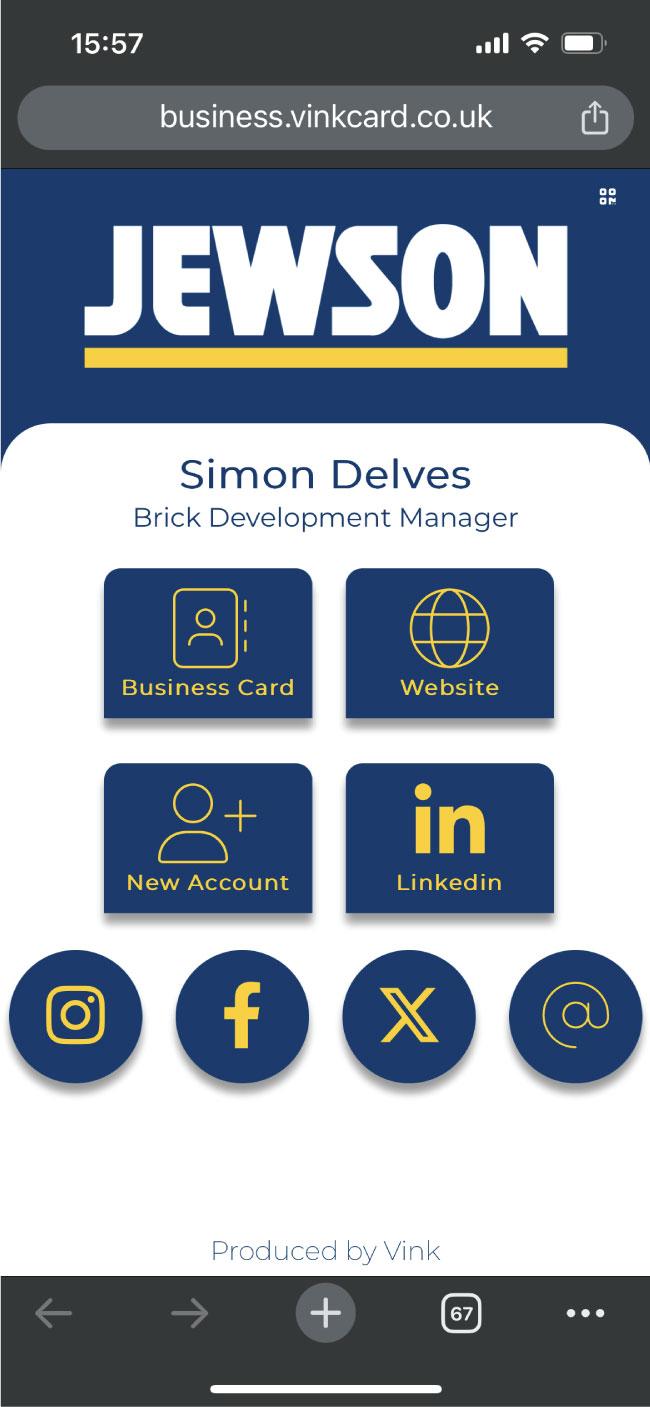Open a new browser tab
This screenshot has height=1407, width=650.
tap(325, 1313)
